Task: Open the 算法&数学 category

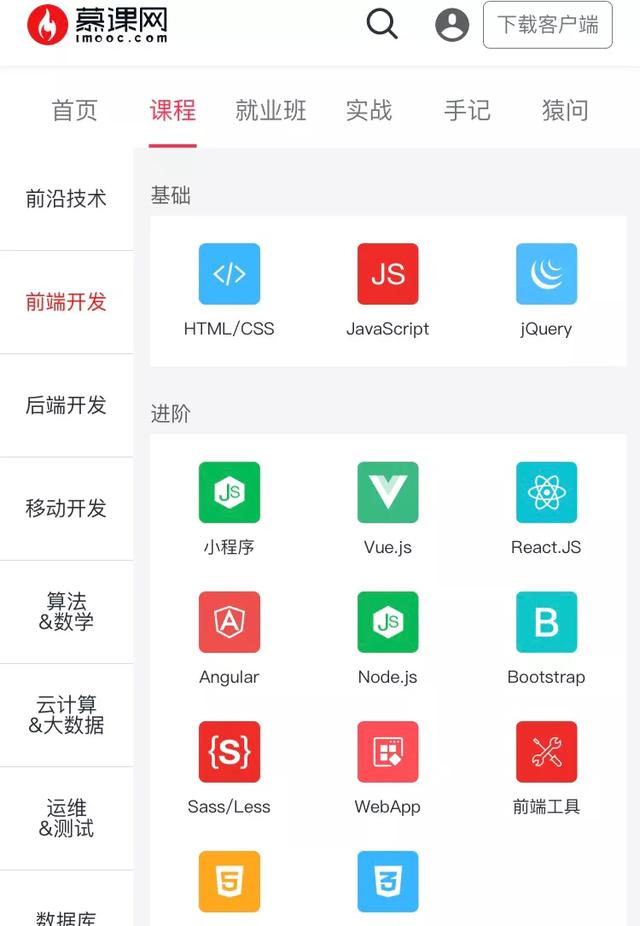Action: coord(66,611)
